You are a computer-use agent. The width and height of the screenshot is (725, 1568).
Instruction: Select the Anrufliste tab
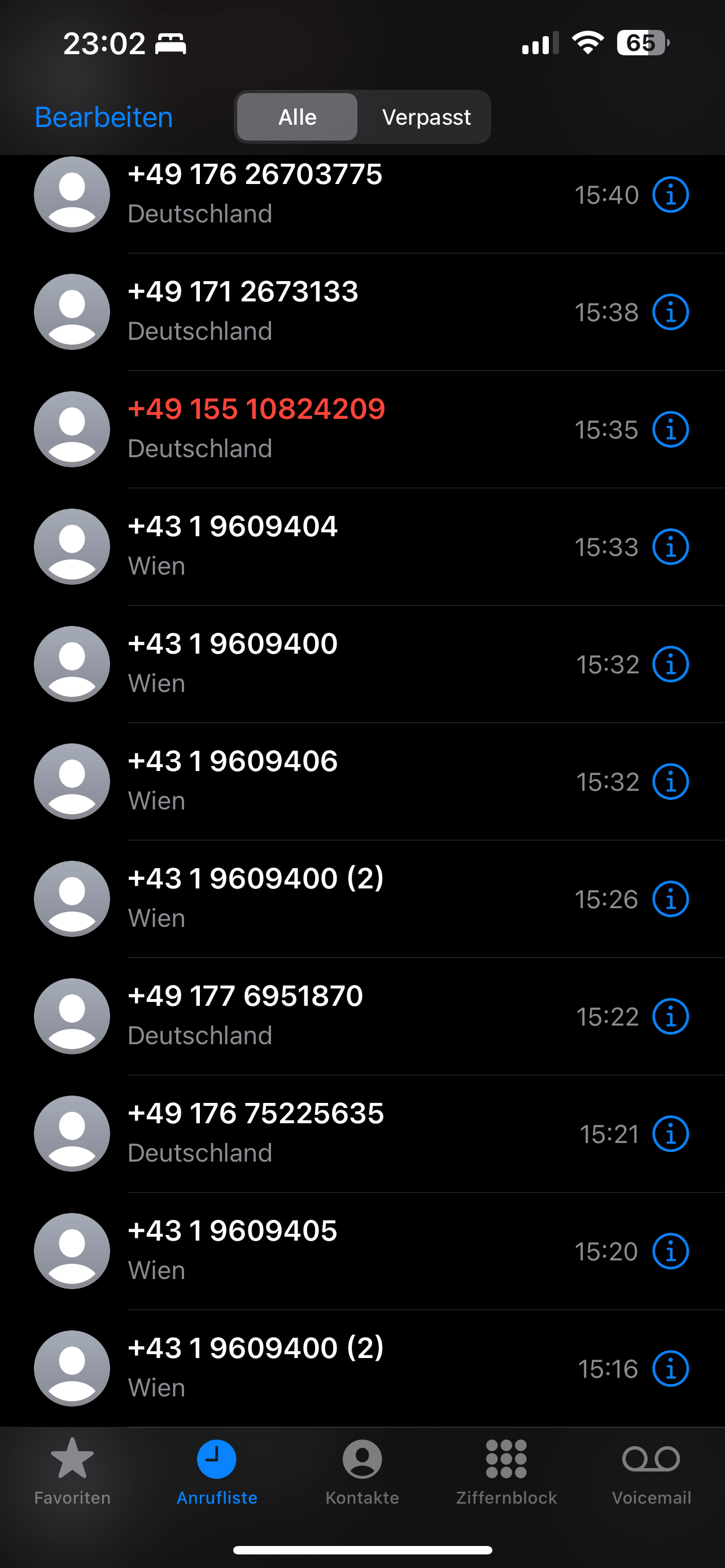pyautogui.click(x=217, y=1470)
